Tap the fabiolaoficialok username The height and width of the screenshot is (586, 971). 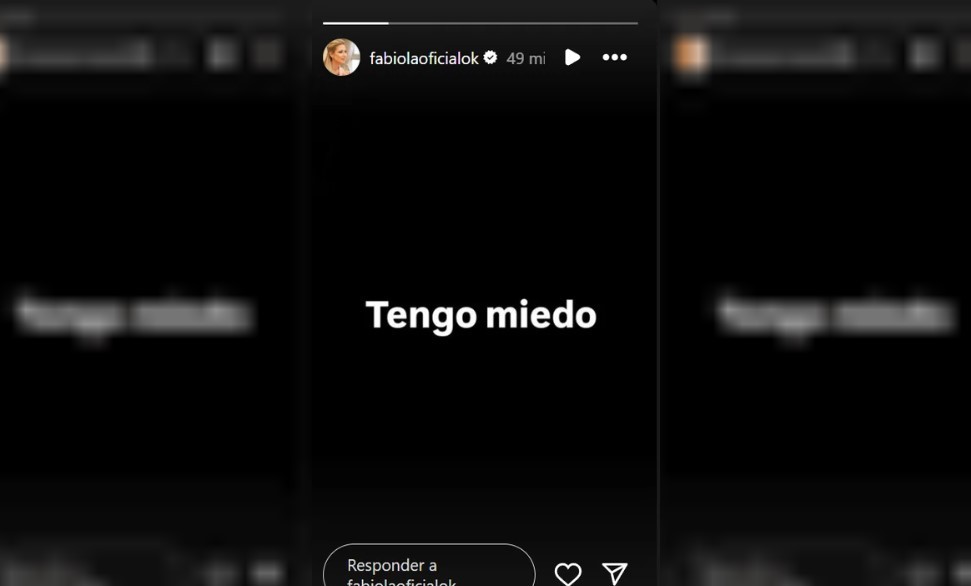click(x=424, y=59)
